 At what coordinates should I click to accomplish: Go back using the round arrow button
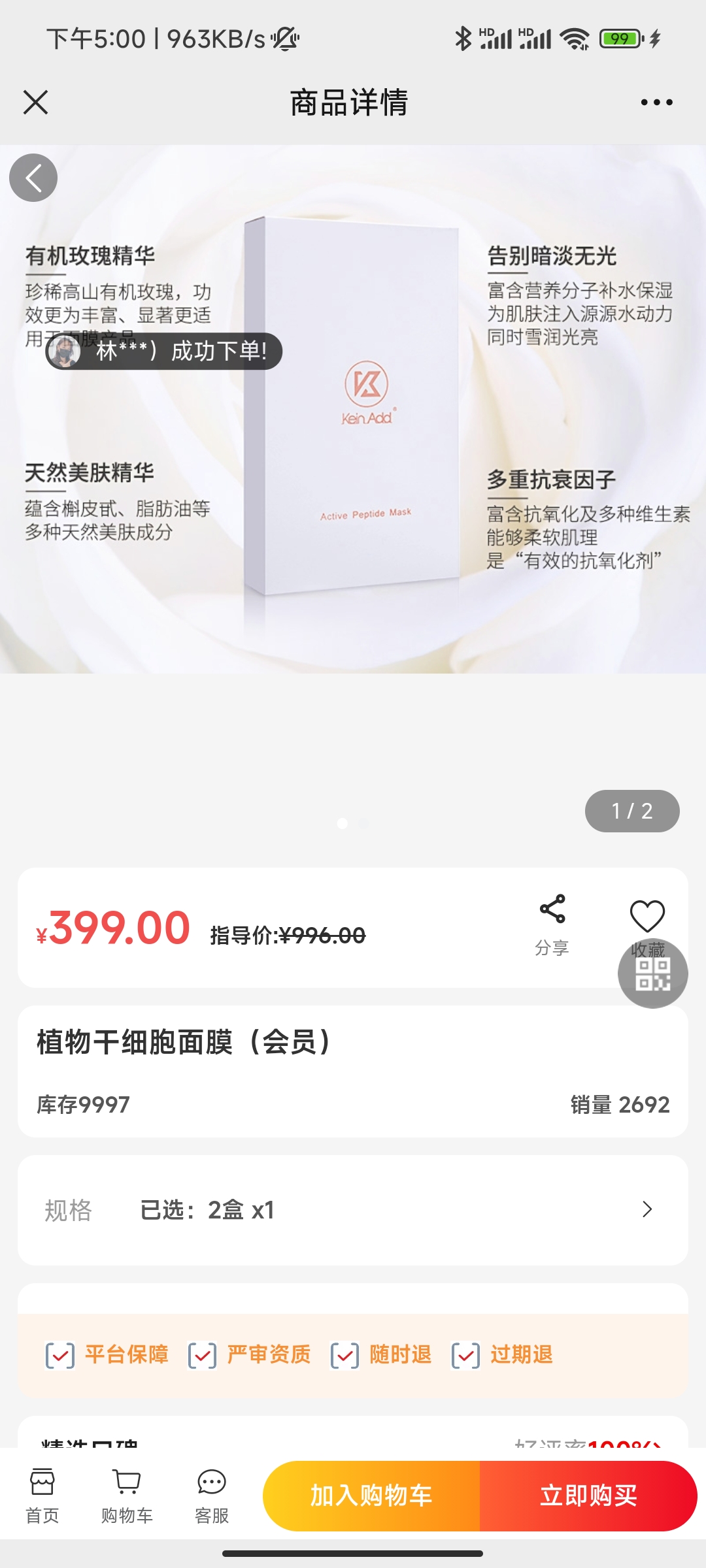33,178
